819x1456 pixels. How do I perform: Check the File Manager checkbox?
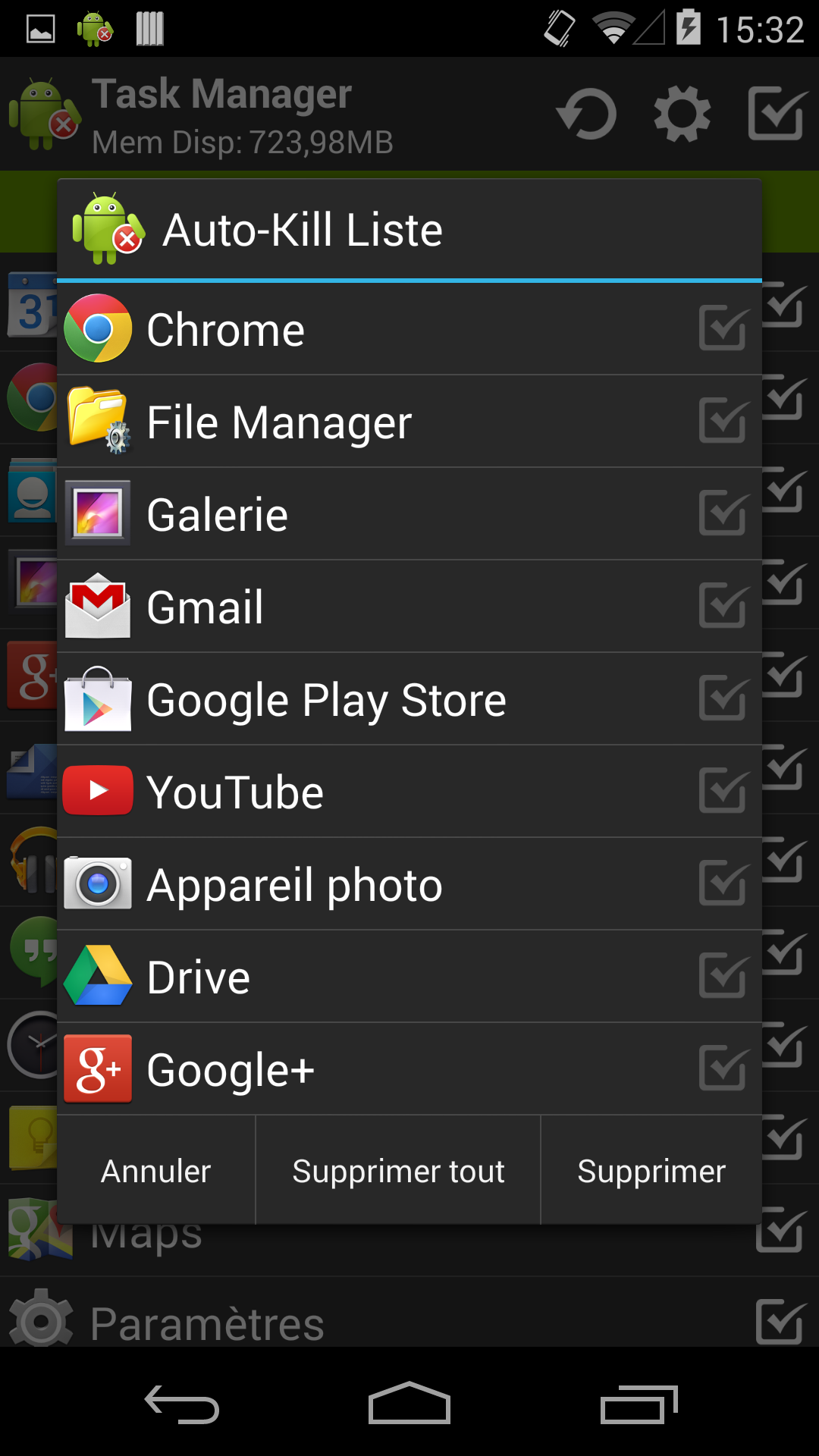pyautogui.click(x=723, y=421)
